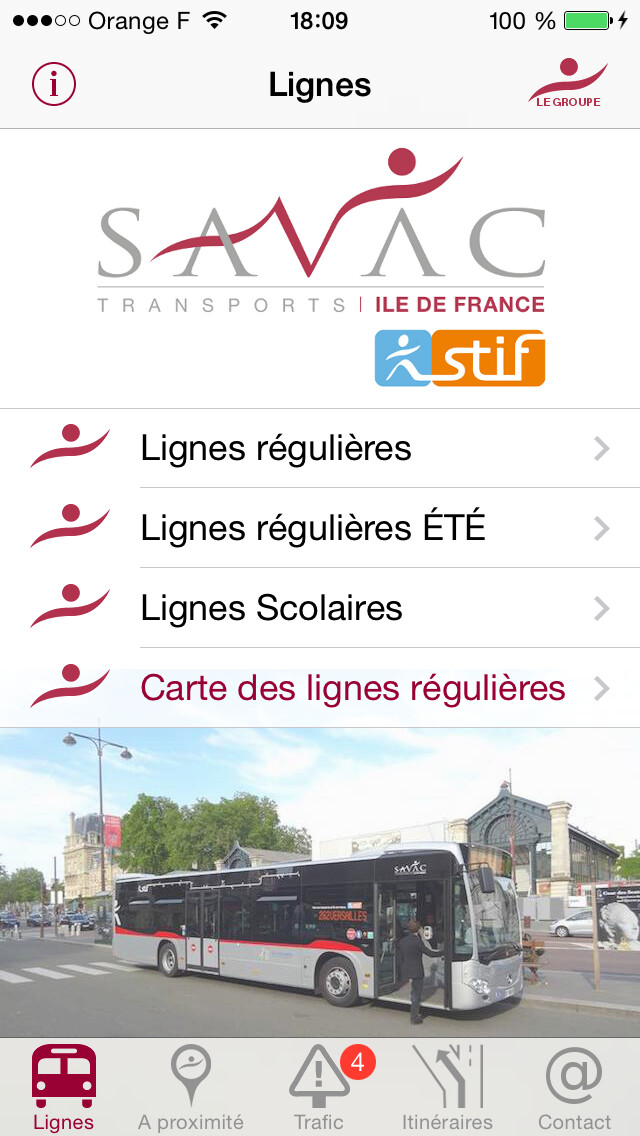
Task: Open Lignes régulières
Action: tap(320, 448)
